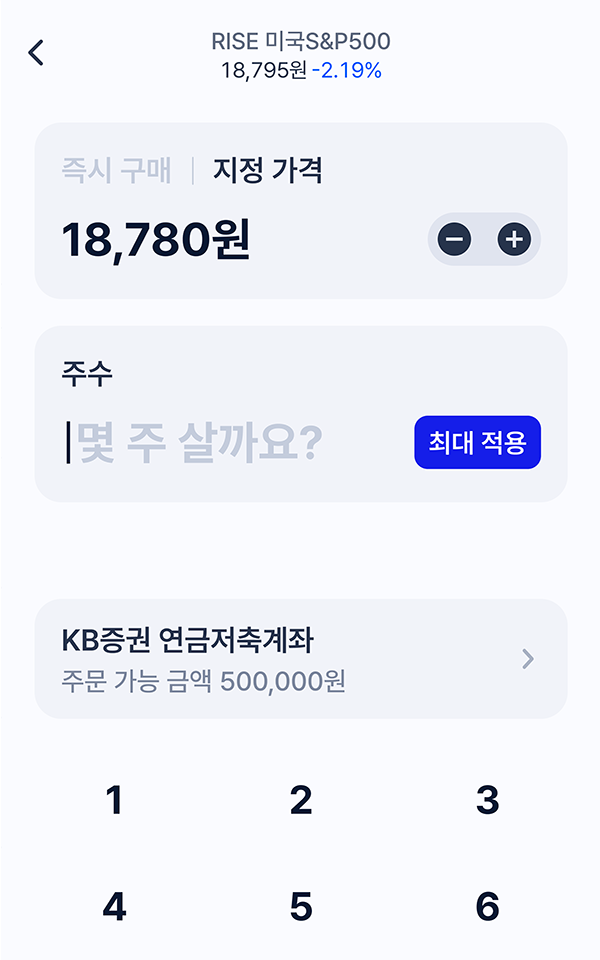Tap the 몇 주 살까요? quantity field
This screenshot has height=960, width=600.
(x=200, y=442)
